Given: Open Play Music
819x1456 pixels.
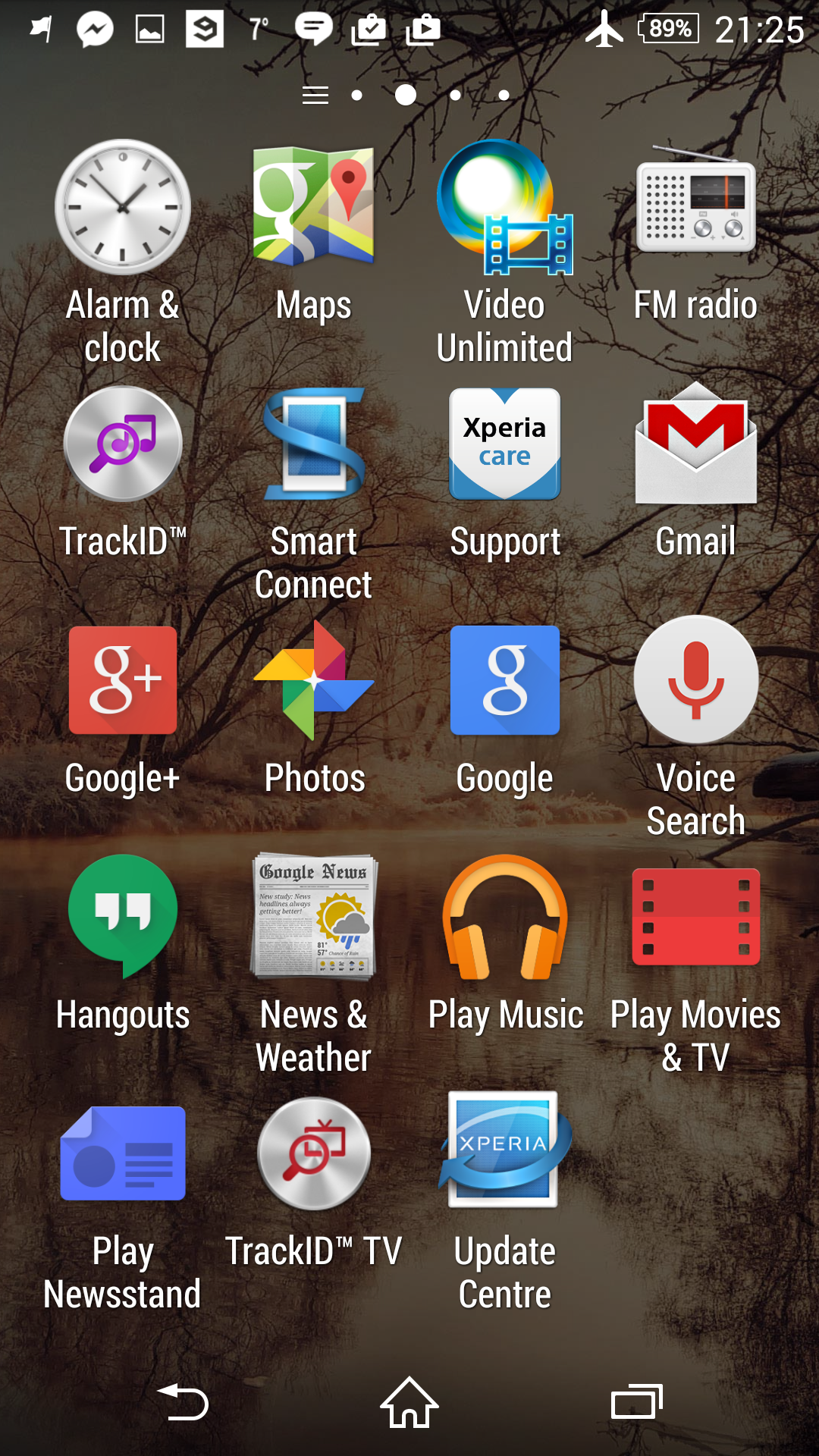Looking at the screenshot, I should (x=505, y=916).
